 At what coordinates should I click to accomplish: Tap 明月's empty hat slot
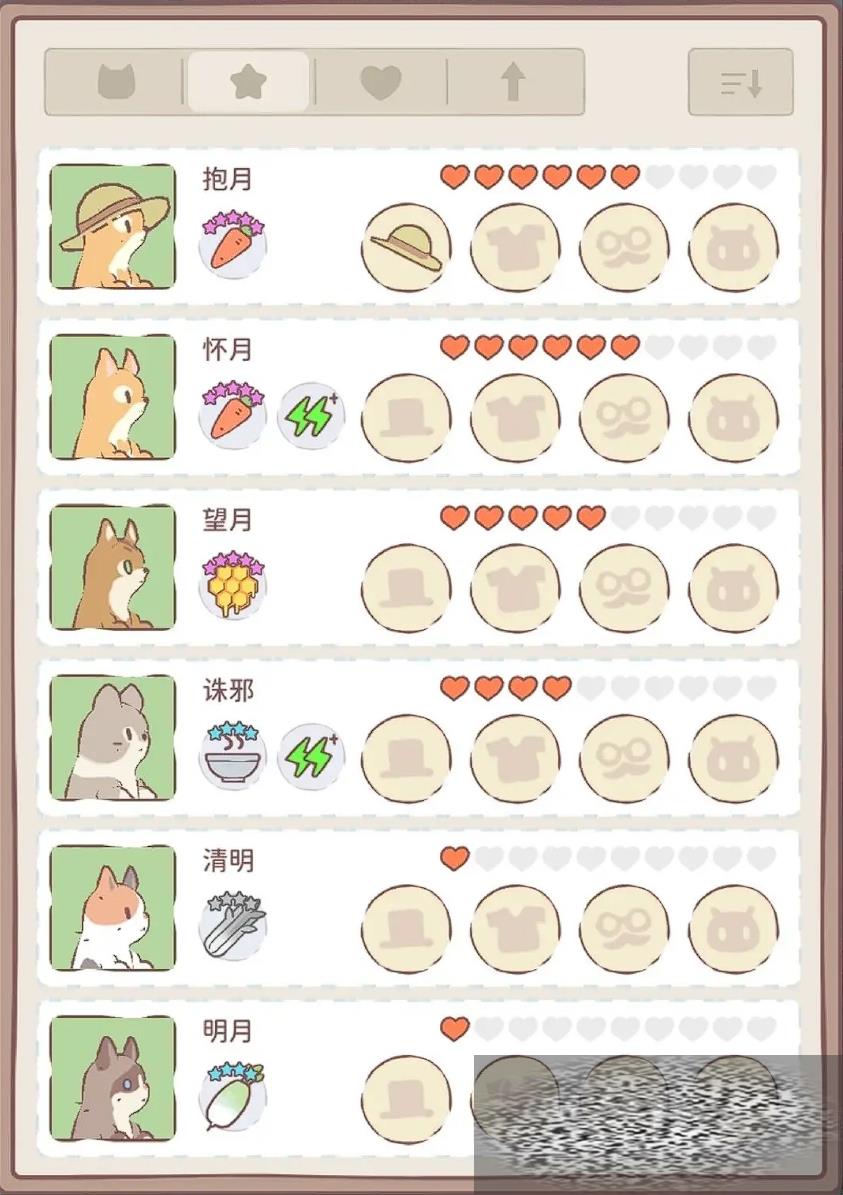tap(406, 1099)
